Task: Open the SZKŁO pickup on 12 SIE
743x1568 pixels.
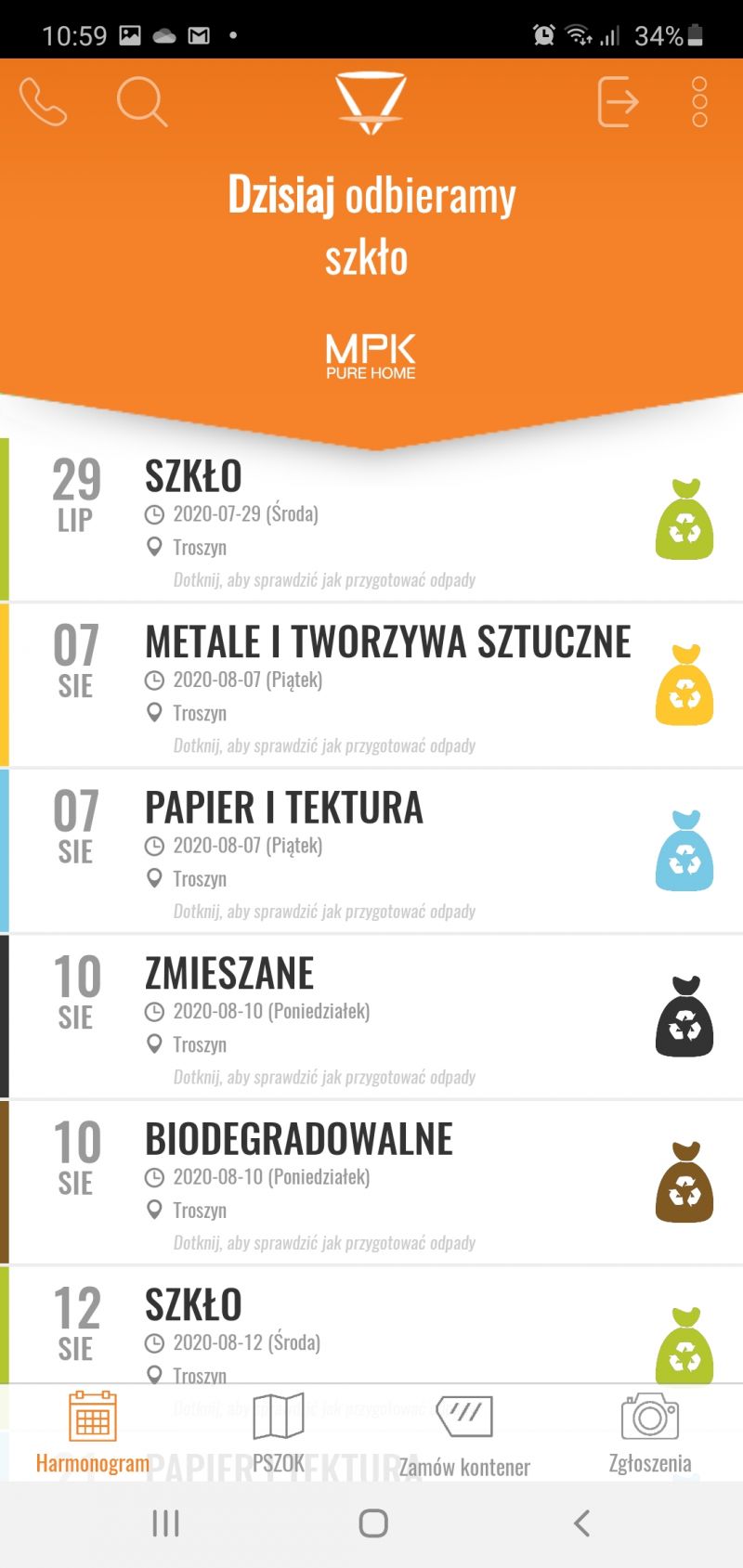Action: point(371,1326)
